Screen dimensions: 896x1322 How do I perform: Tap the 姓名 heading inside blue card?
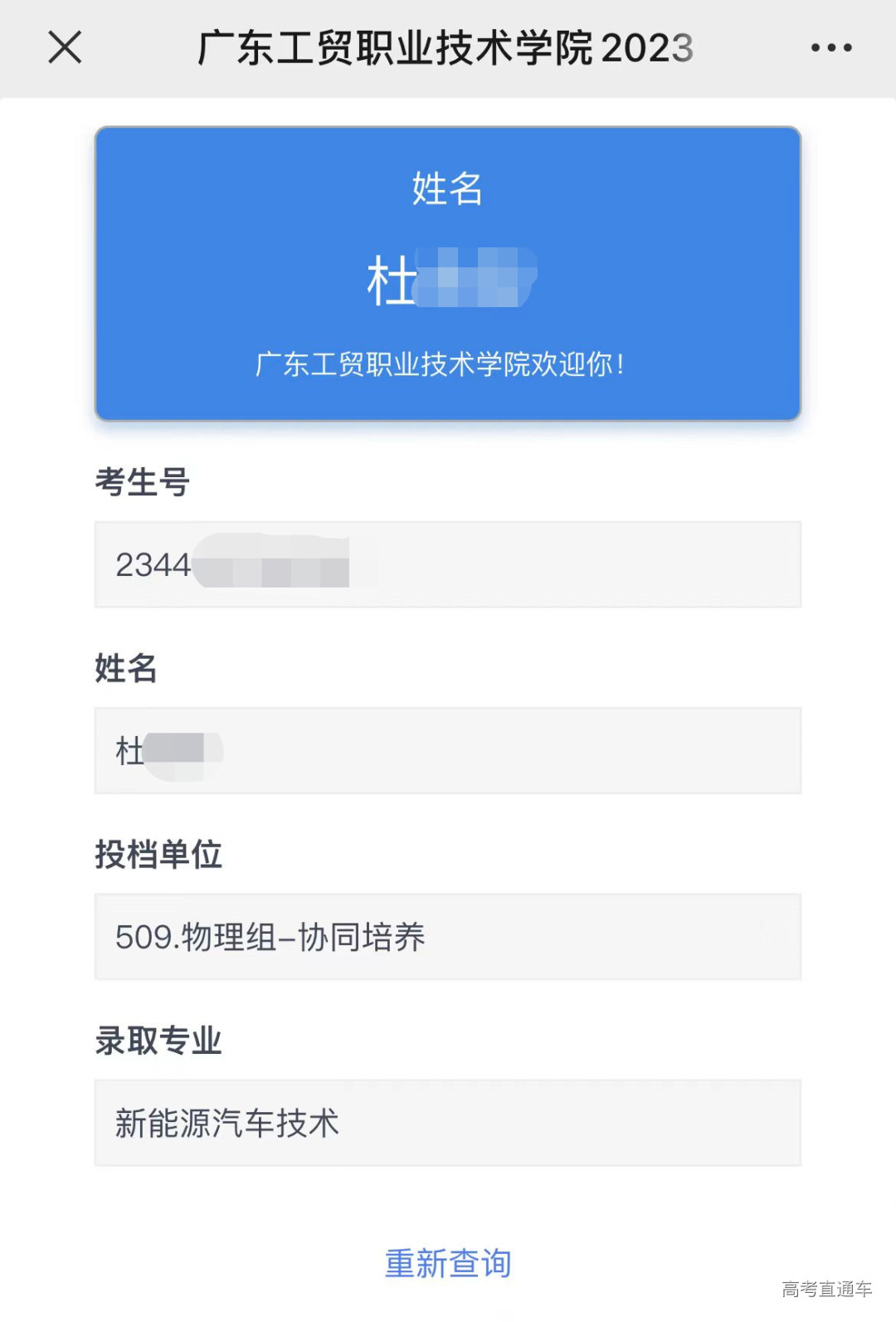(x=446, y=189)
